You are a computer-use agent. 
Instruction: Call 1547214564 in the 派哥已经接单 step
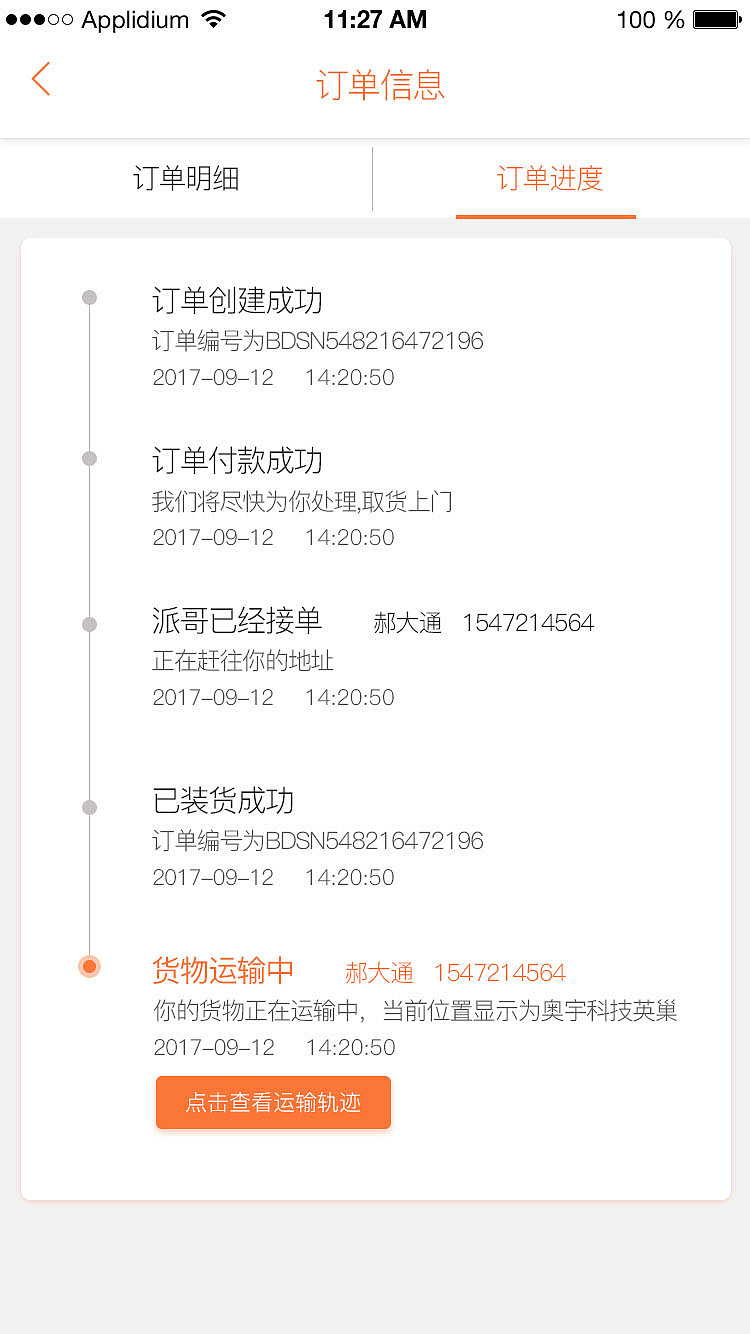(x=527, y=623)
